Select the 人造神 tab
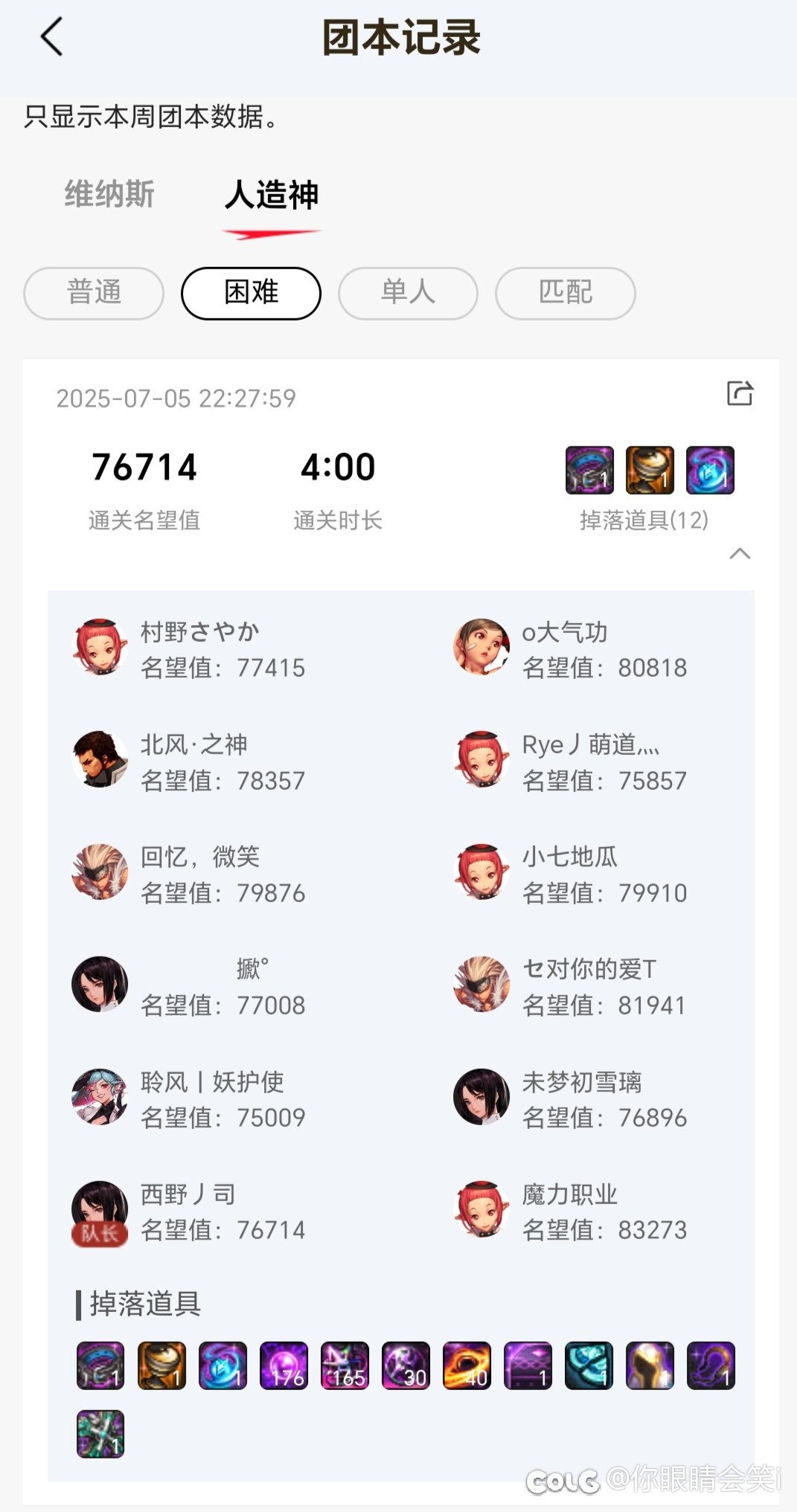The image size is (797, 1512). pyautogui.click(x=272, y=196)
